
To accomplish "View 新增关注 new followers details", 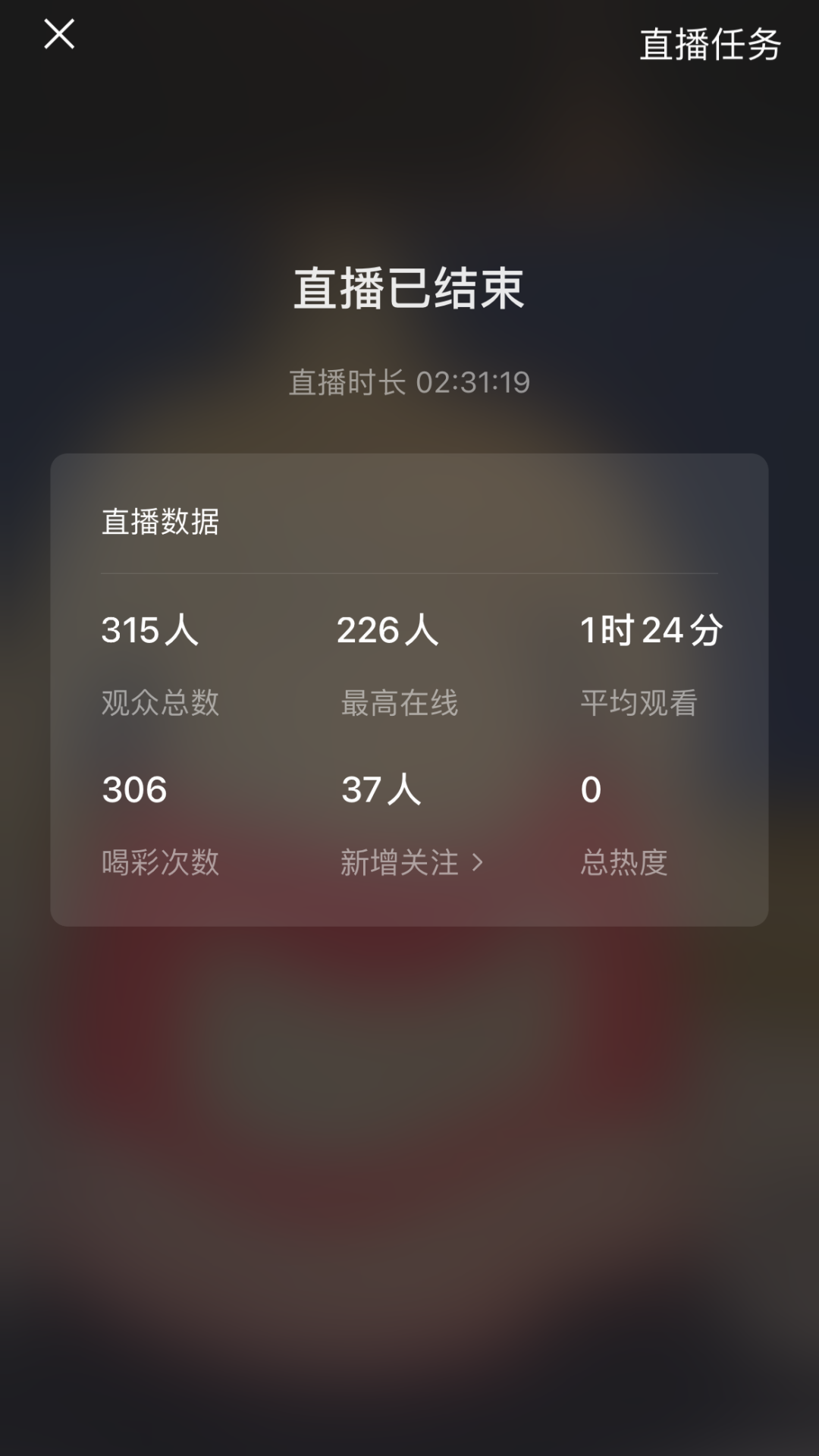I will click(412, 862).
